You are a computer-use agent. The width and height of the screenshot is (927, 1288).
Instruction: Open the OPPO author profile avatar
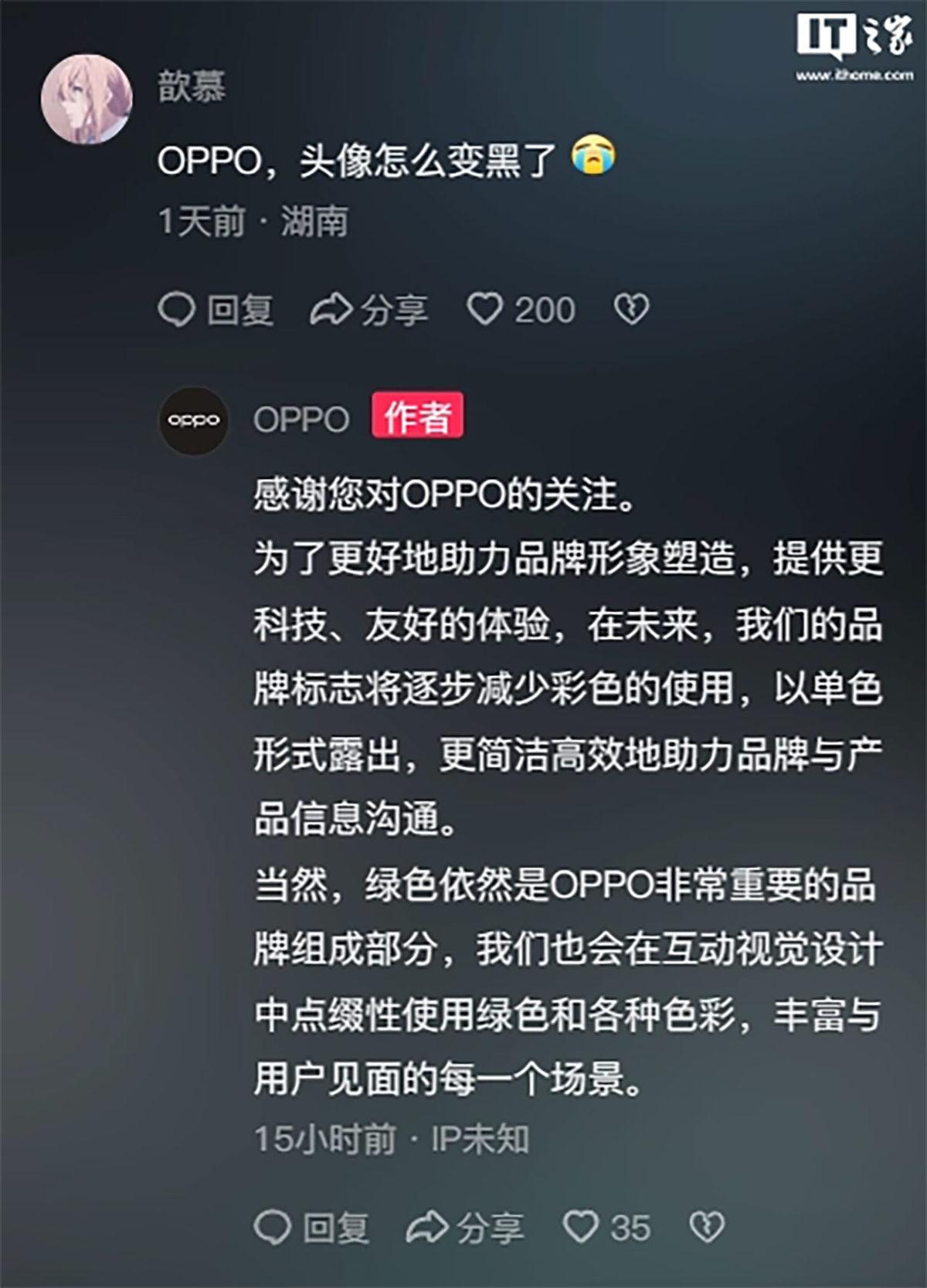[194, 420]
